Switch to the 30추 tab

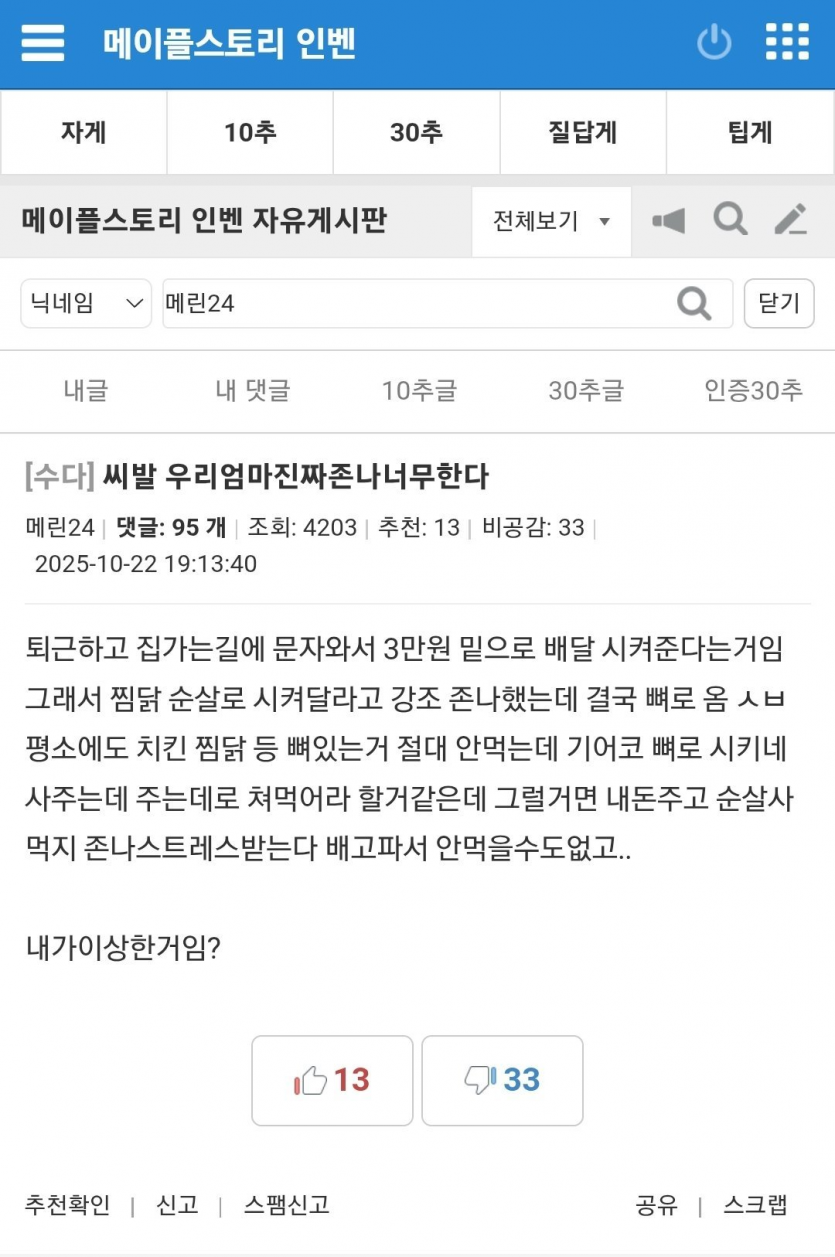pos(416,133)
